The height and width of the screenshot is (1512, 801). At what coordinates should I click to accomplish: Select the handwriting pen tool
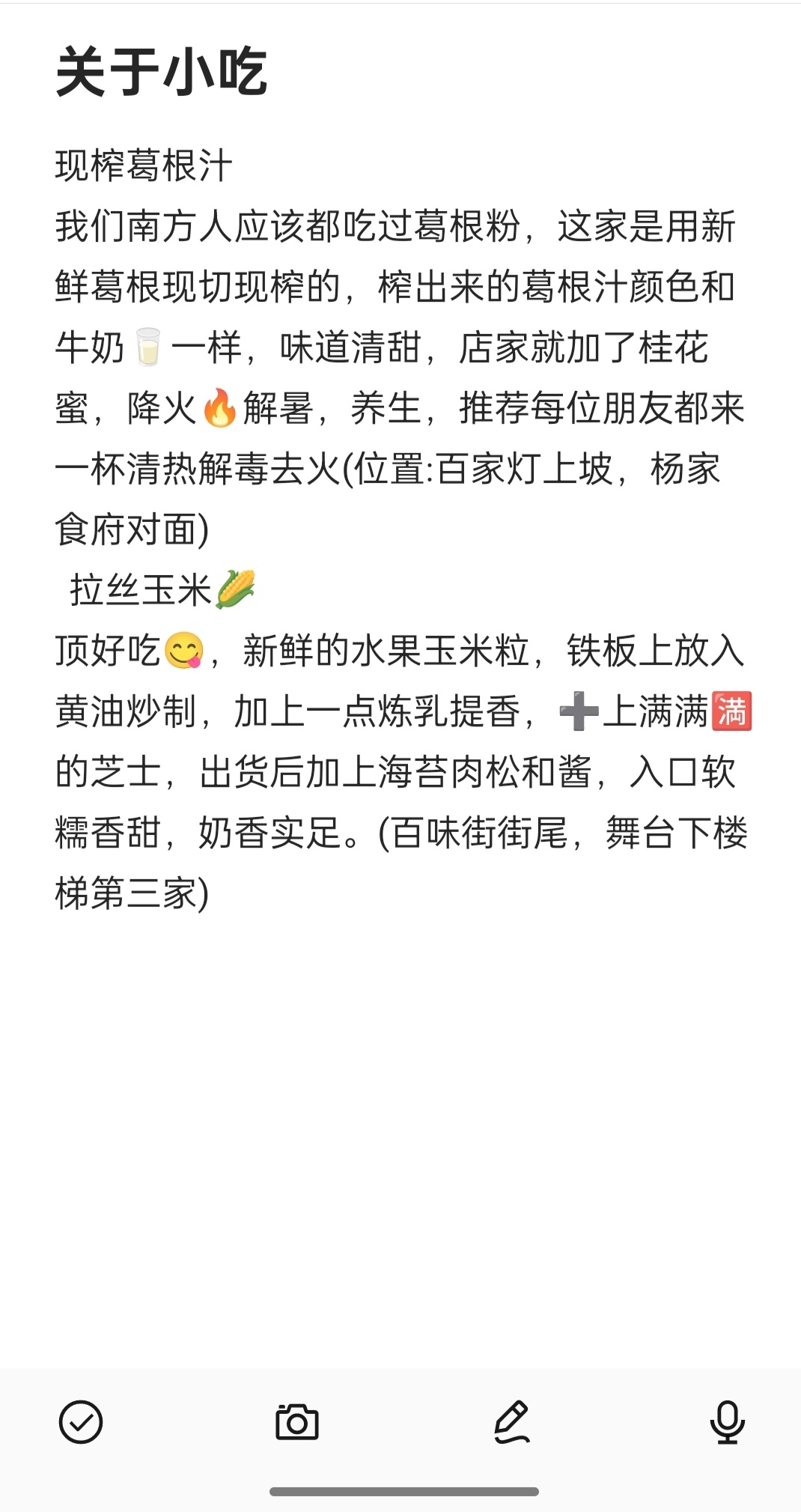pyautogui.click(x=513, y=1421)
